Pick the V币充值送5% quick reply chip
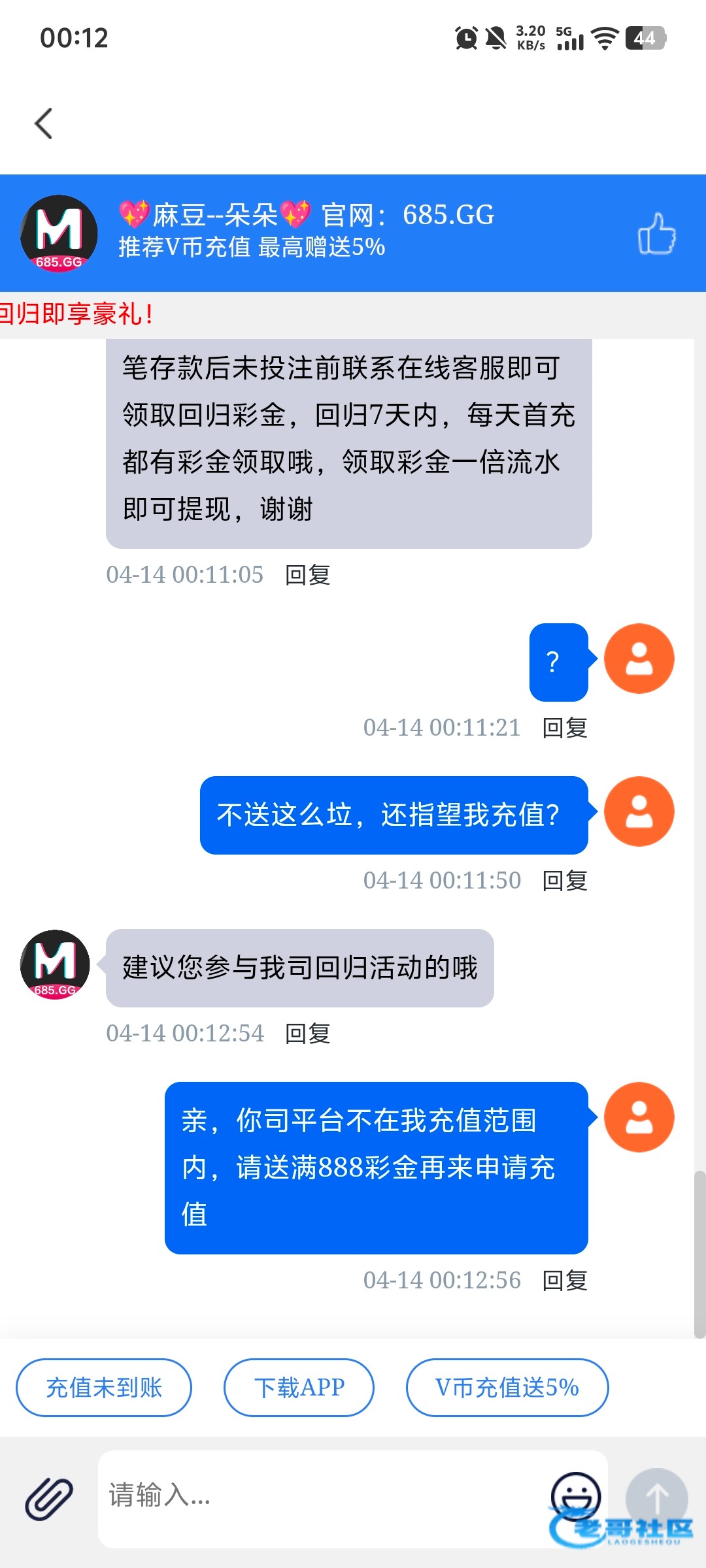 point(507,1387)
